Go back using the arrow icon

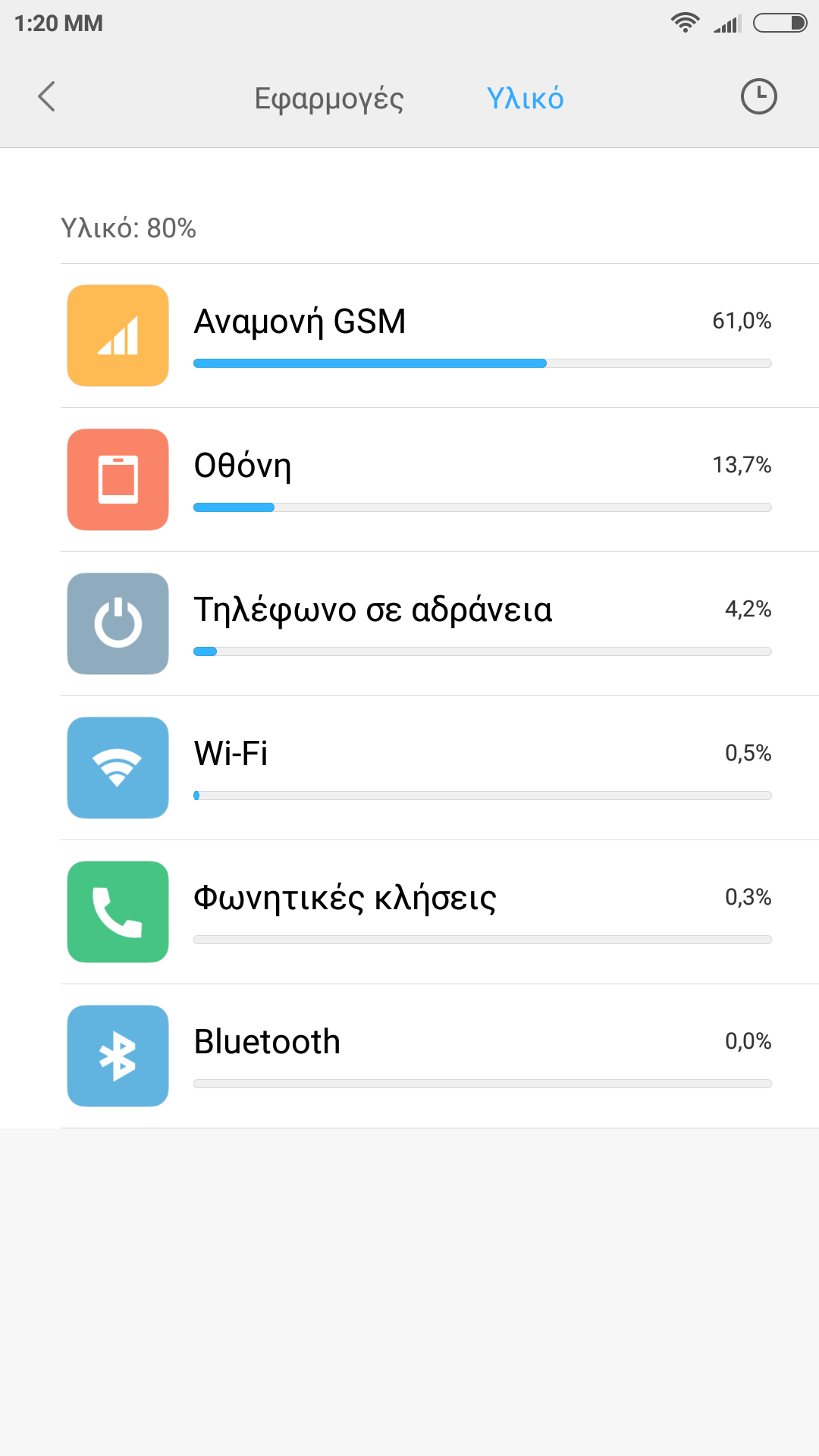click(47, 97)
